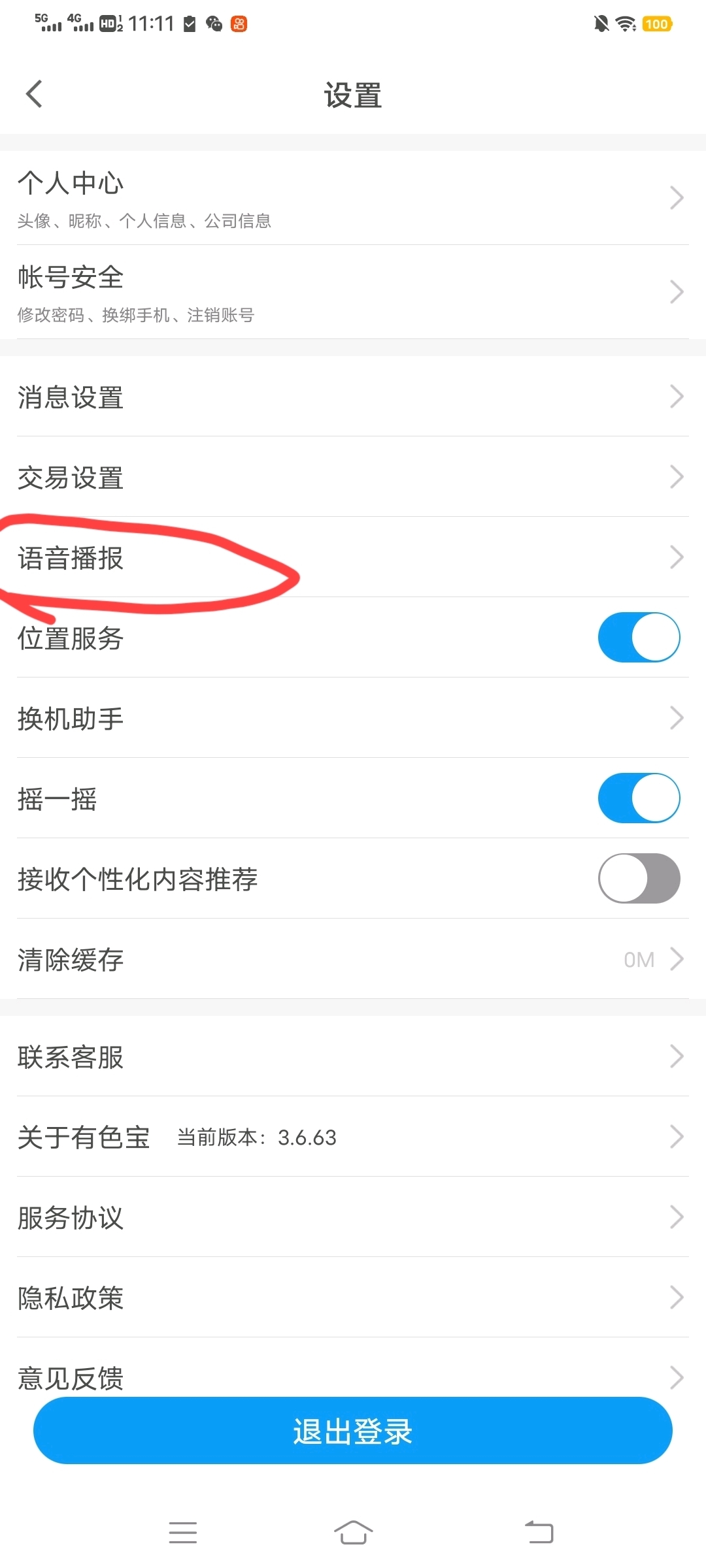Open recent apps from navigation bar
This screenshot has width=706, height=1568.
(x=183, y=1532)
